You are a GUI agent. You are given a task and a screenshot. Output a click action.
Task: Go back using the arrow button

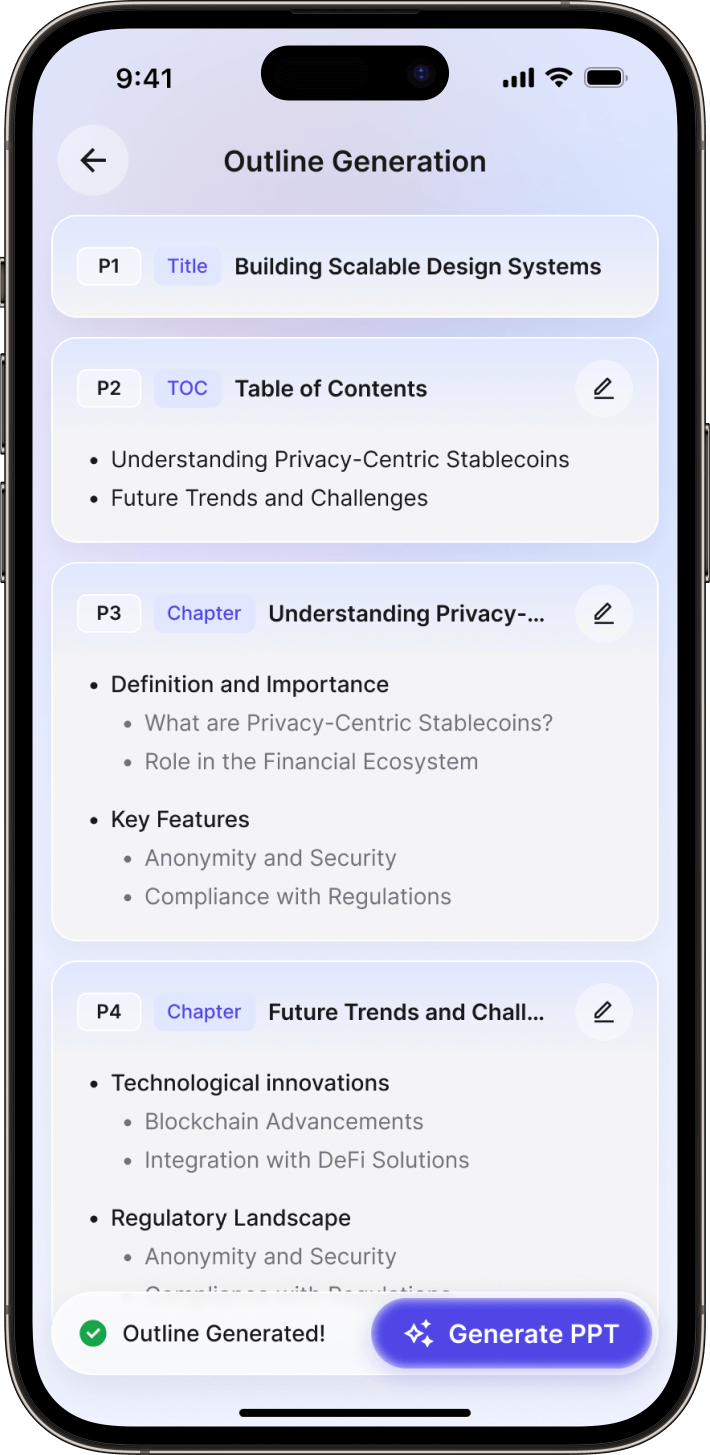[x=93, y=160]
